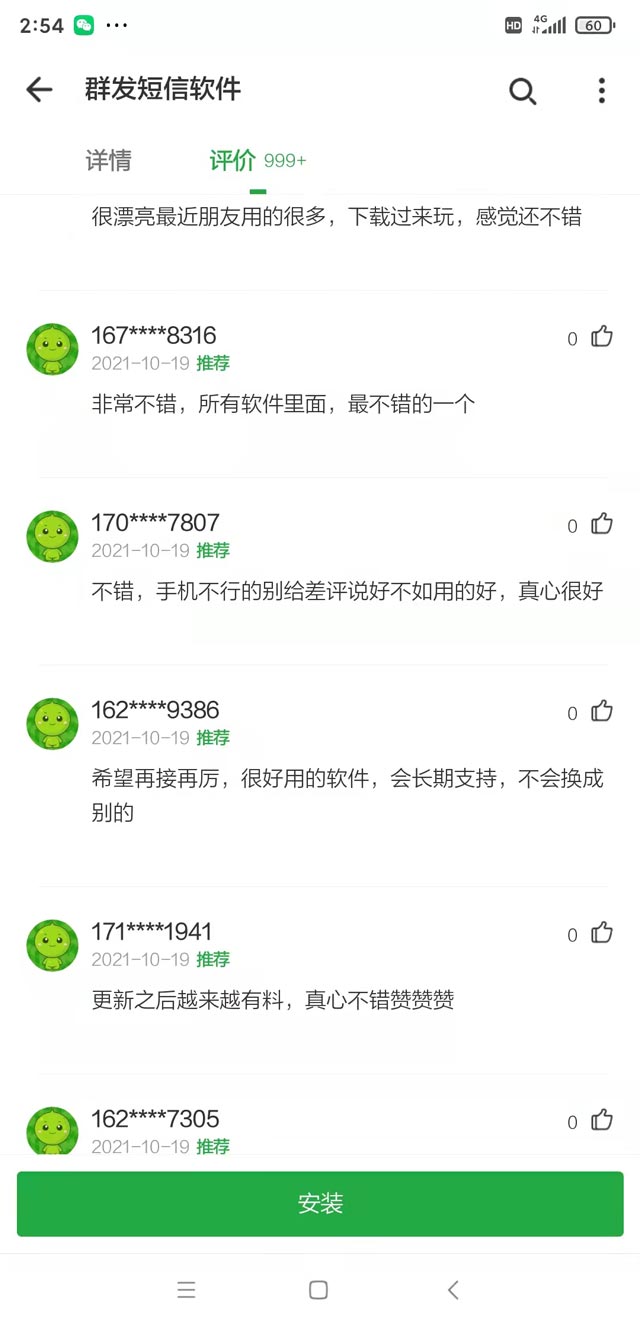Screen dimensions: 640x1330
Task: Like the review by 171****1941
Action: pos(601,933)
